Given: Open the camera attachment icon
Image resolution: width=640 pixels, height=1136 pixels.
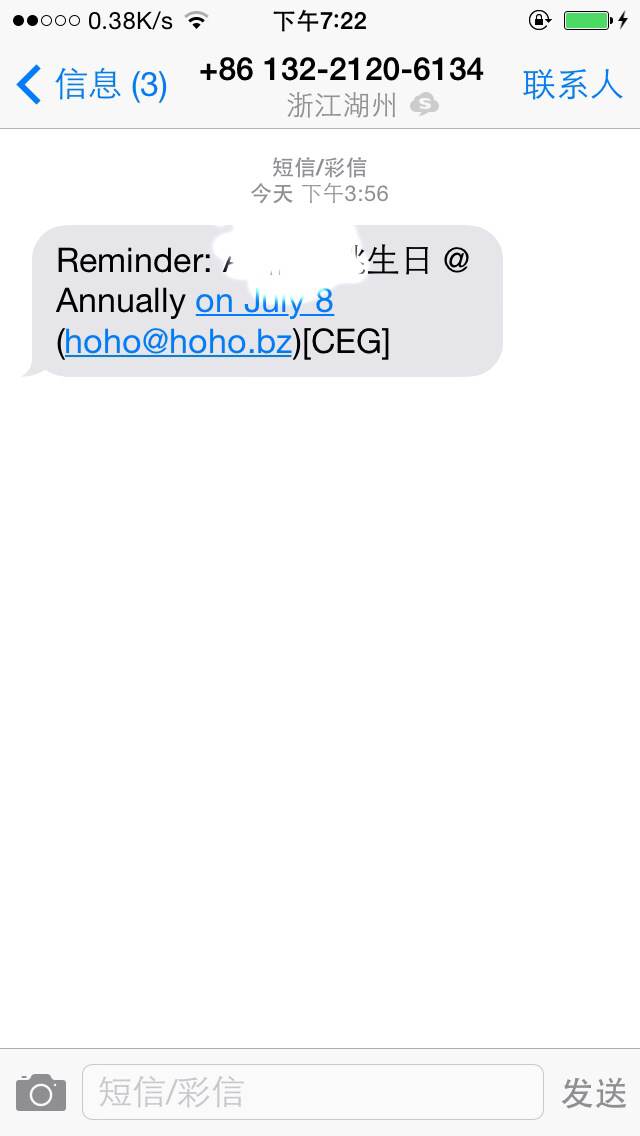Looking at the screenshot, I should coord(41,1092).
